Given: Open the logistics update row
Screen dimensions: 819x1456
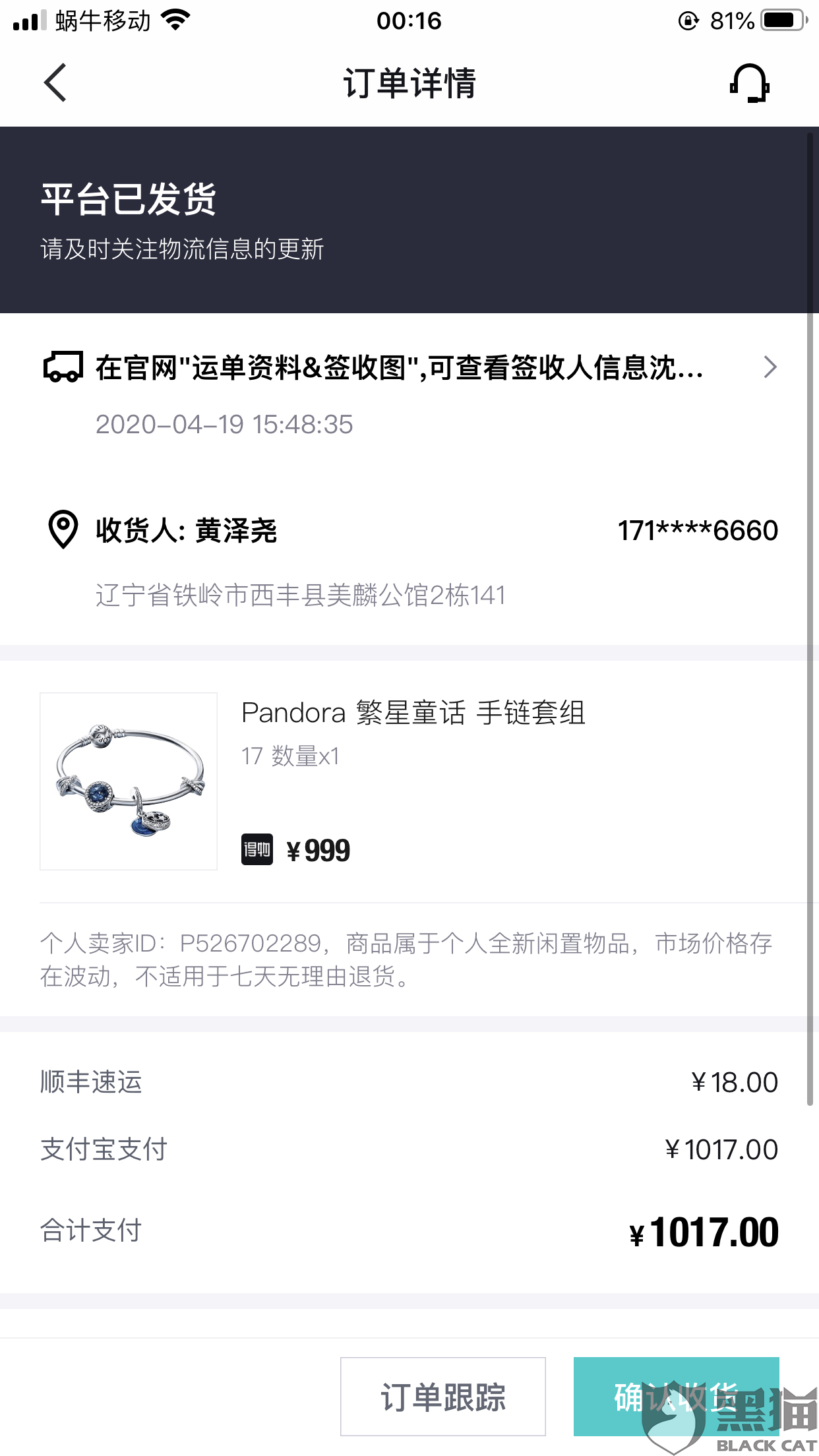Looking at the screenshot, I should pos(409,394).
